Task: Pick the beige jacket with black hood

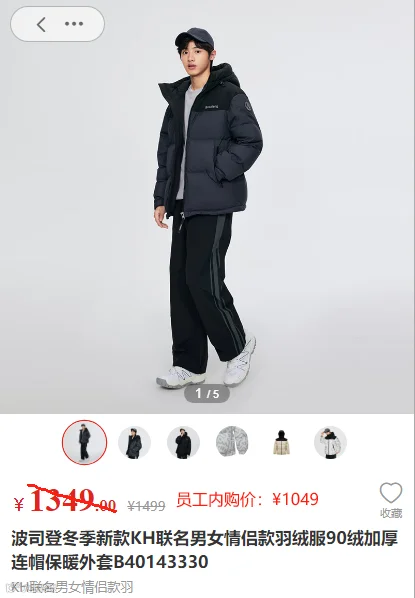Action: click(x=281, y=442)
